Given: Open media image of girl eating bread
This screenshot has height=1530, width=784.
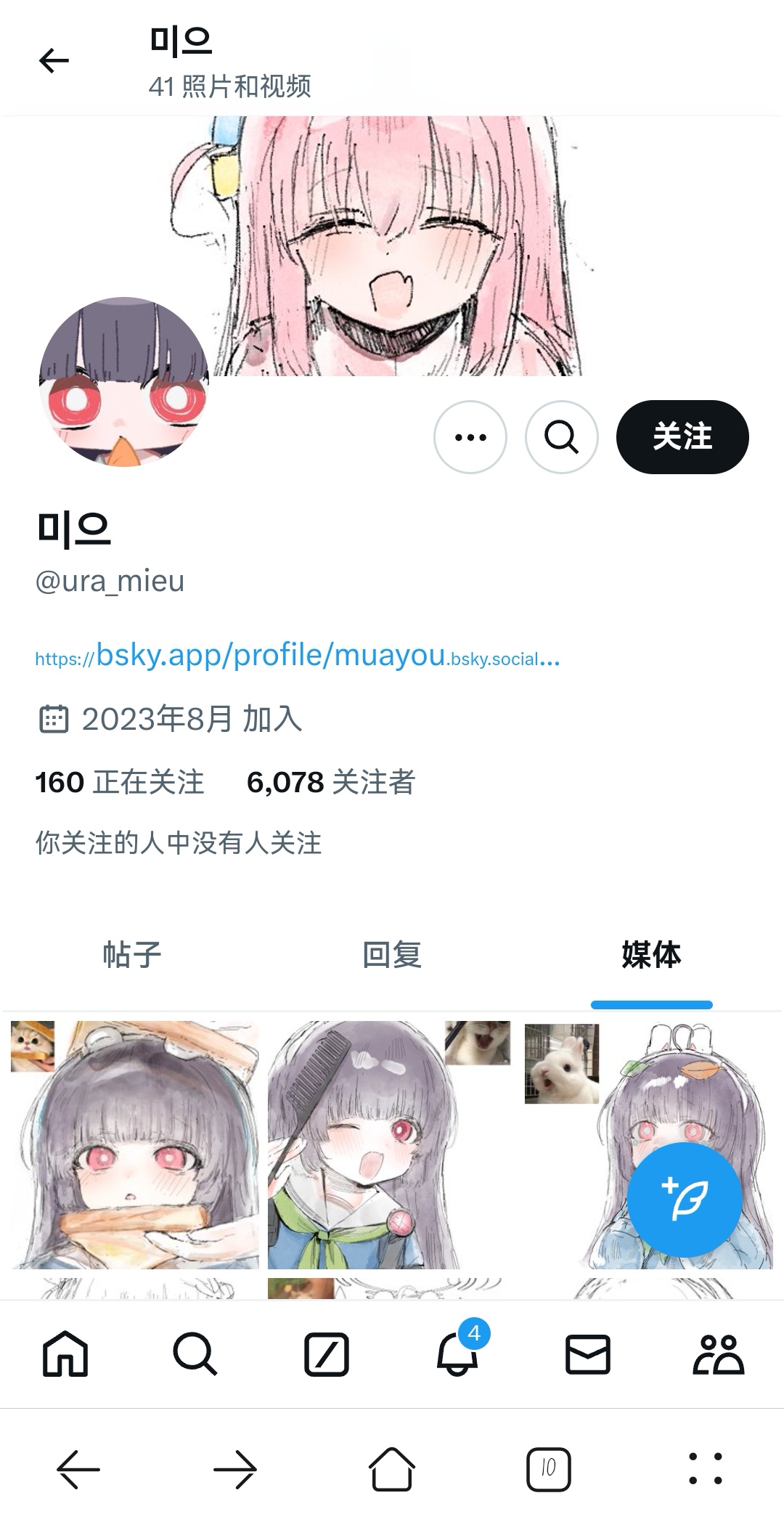Looking at the screenshot, I should tap(135, 1145).
